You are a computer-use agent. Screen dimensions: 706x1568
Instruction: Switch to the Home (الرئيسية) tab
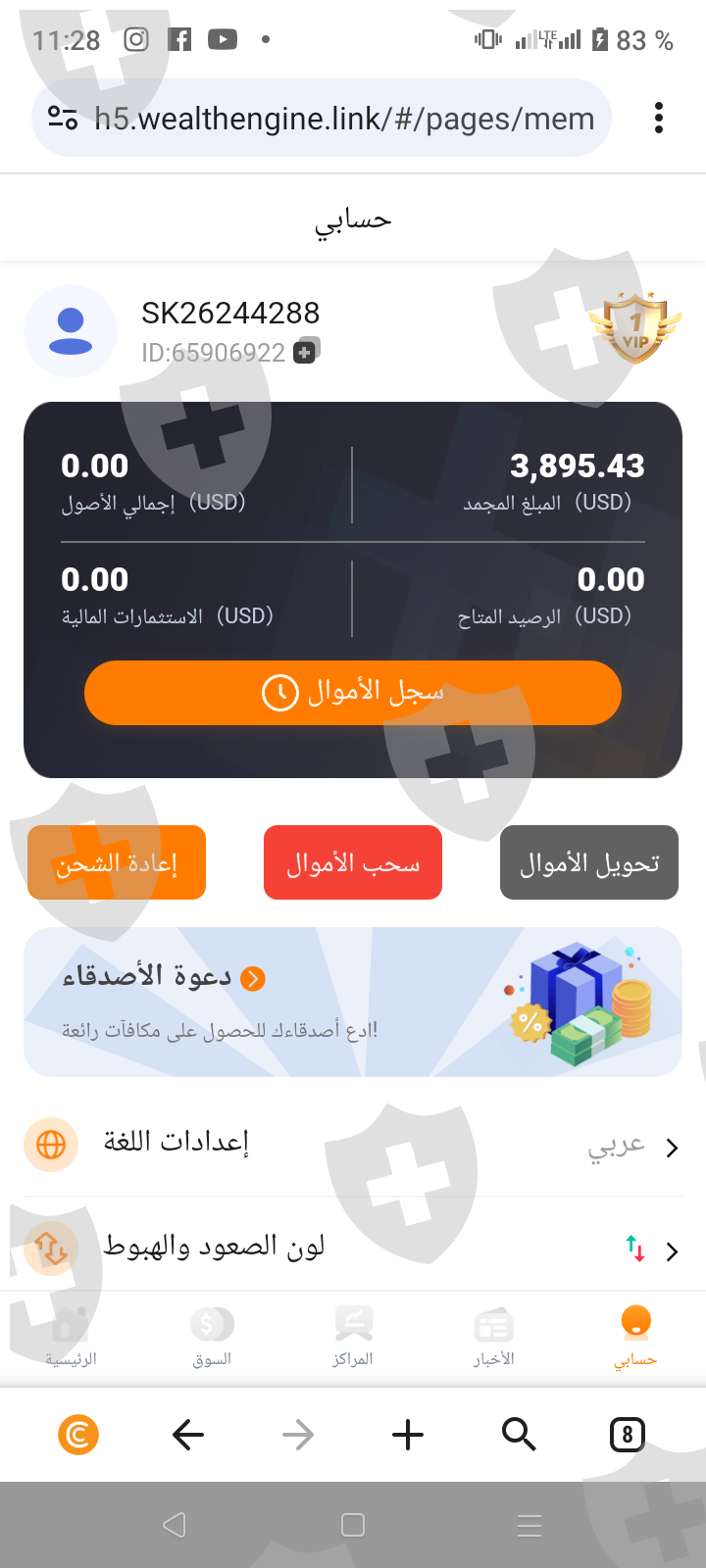point(71,1337)
